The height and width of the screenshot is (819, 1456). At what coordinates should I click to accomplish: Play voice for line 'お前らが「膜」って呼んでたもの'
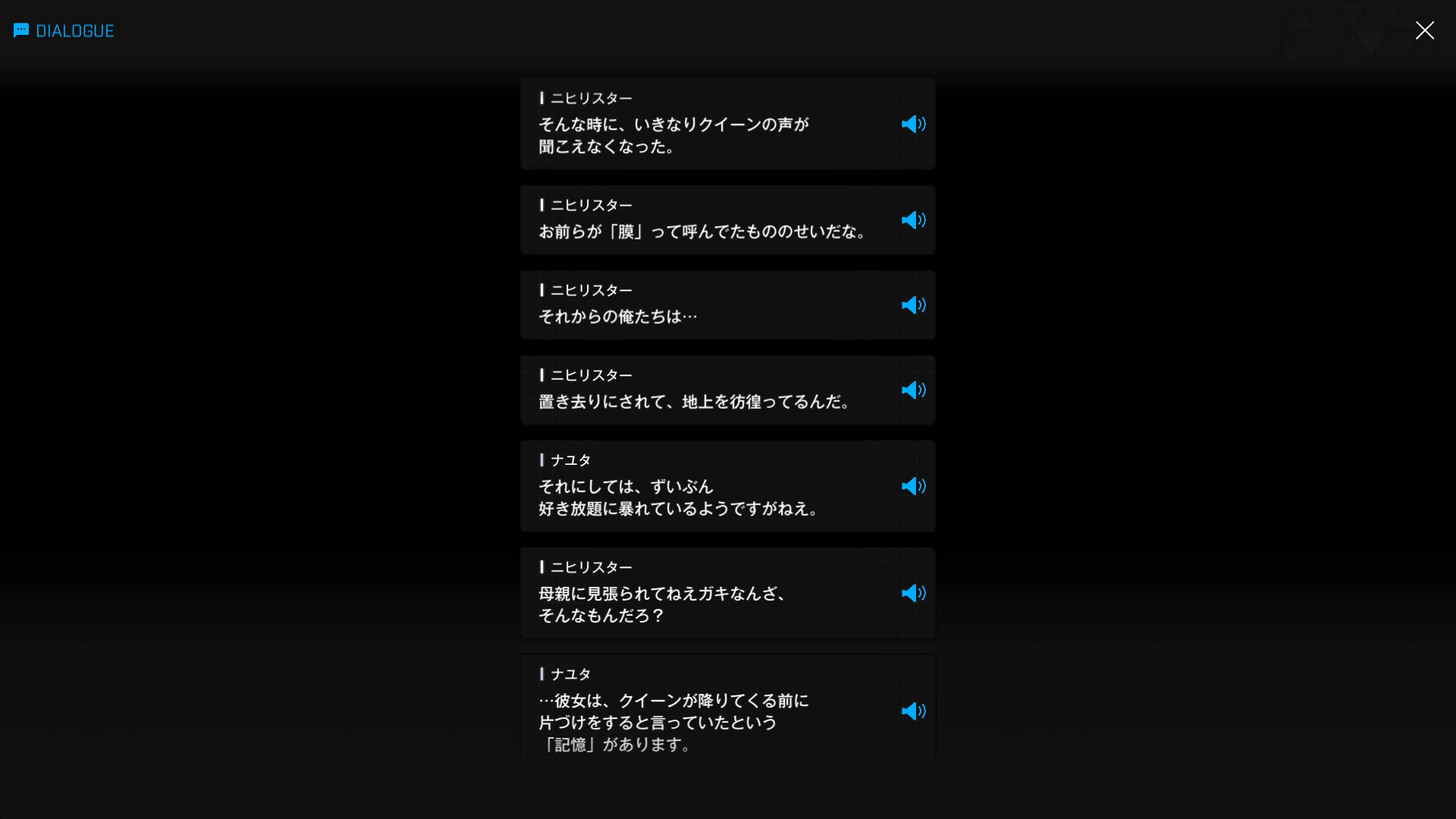pos(913,220)
